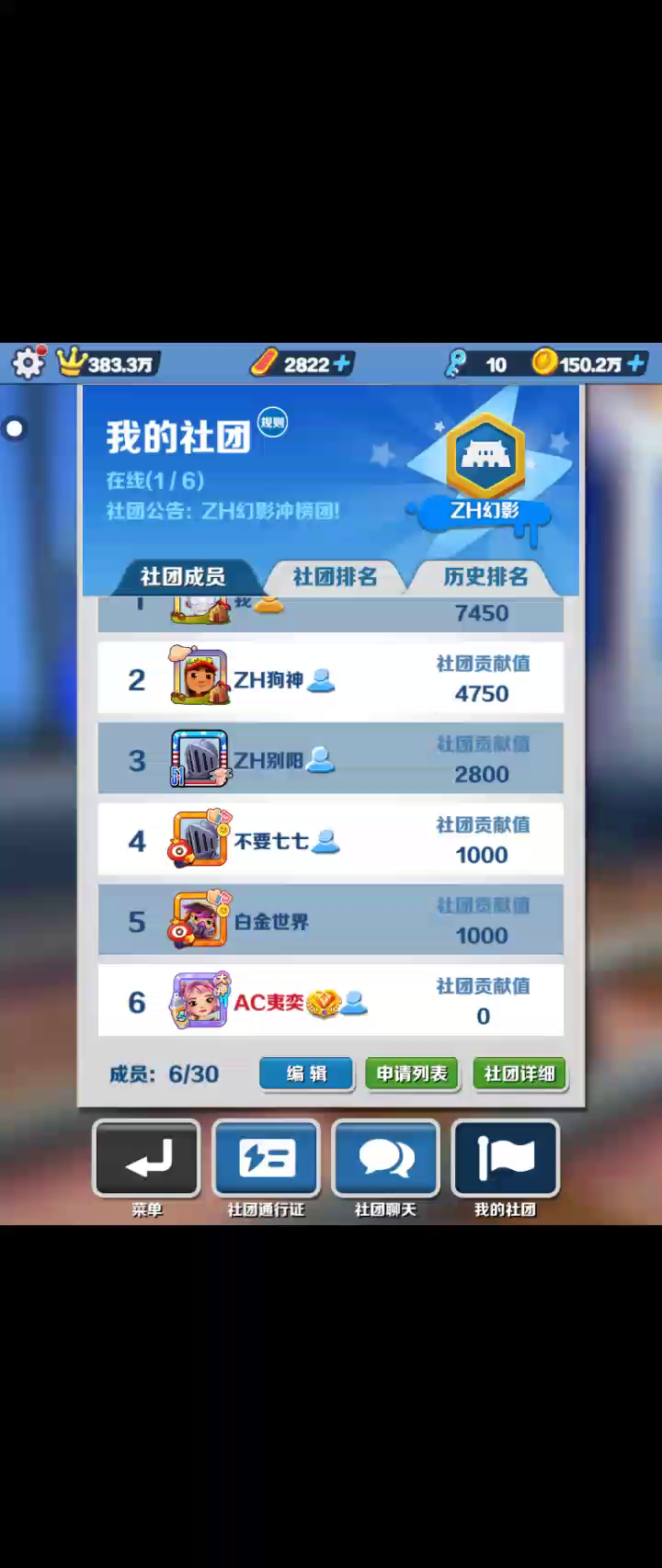Open the settings gear icon
This screenshot has width=662, height=1568.
[x=28, y=363]
